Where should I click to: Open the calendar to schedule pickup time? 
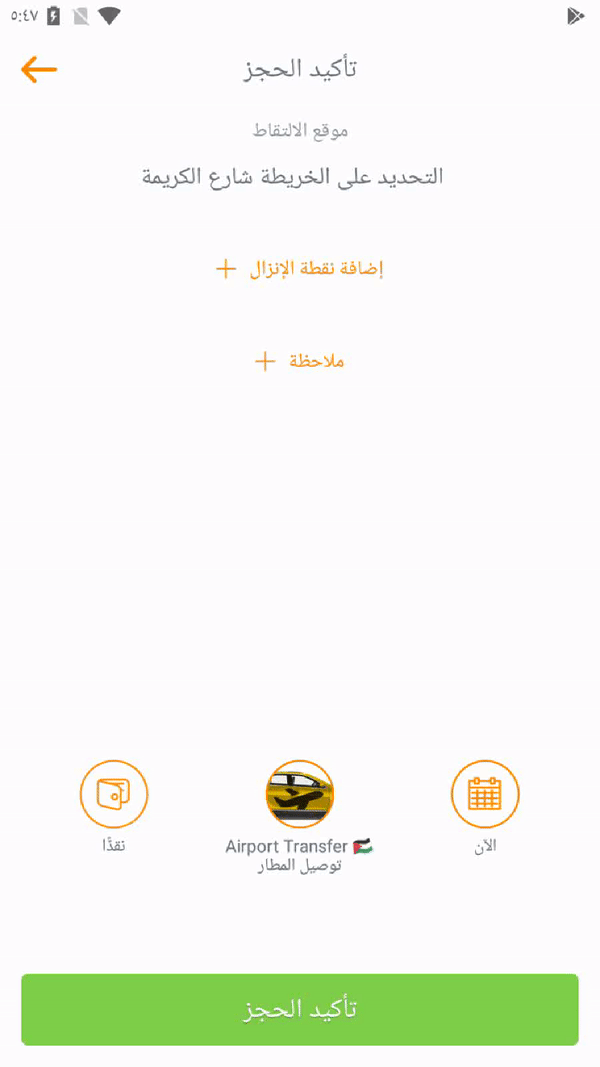(485, 794)
